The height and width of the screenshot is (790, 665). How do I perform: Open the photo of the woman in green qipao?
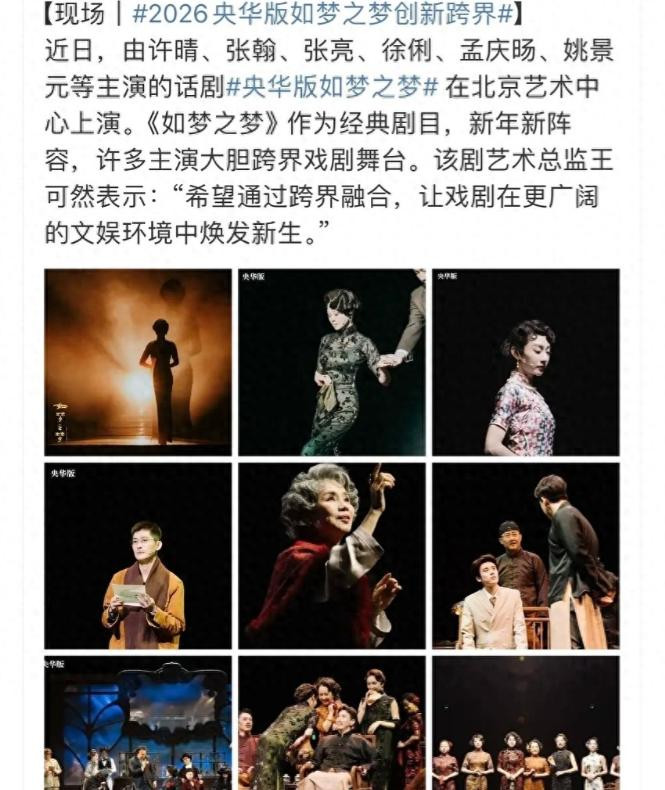[x=331, y=362]
